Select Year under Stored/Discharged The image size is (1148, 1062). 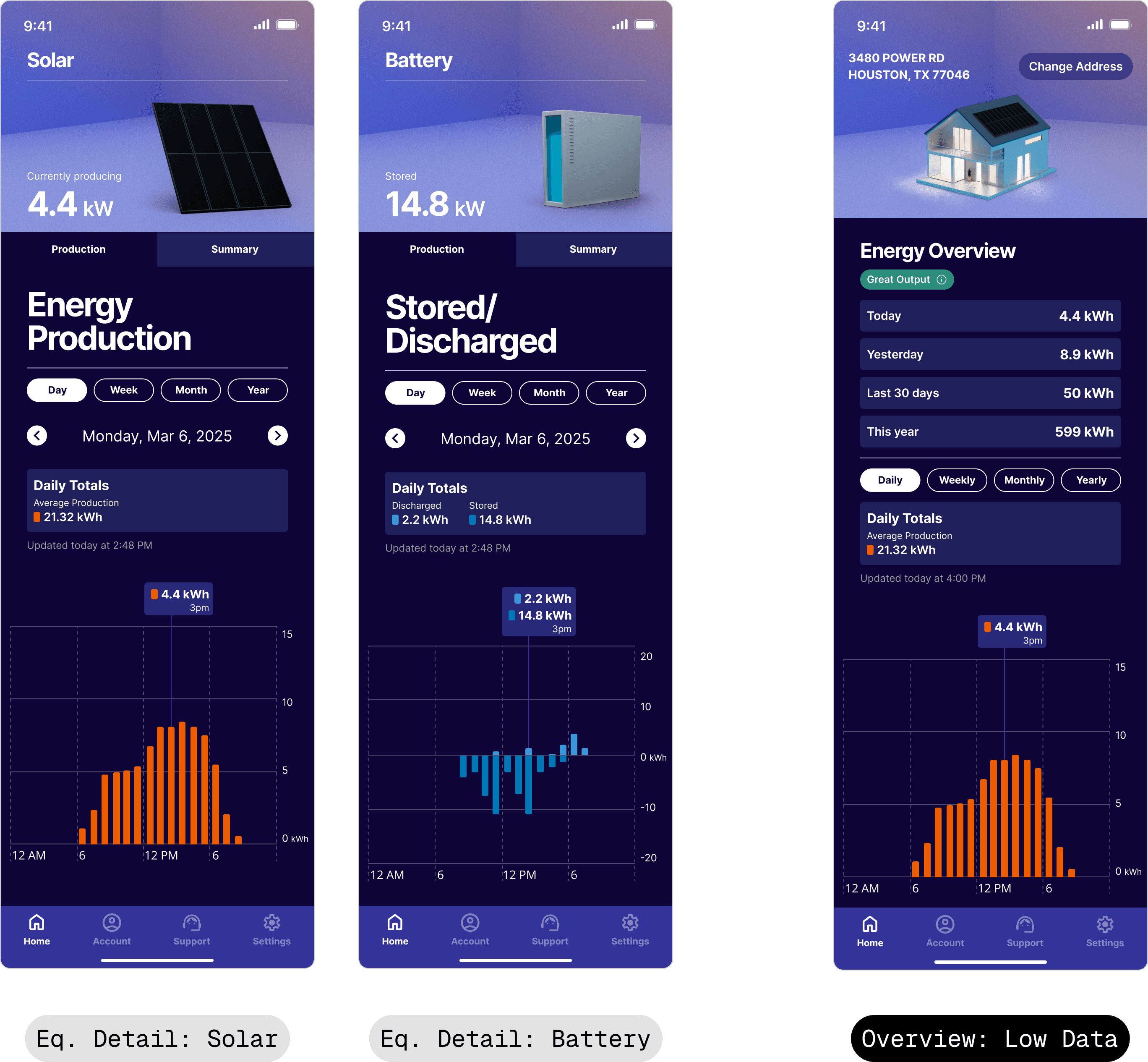click(616, 393)
